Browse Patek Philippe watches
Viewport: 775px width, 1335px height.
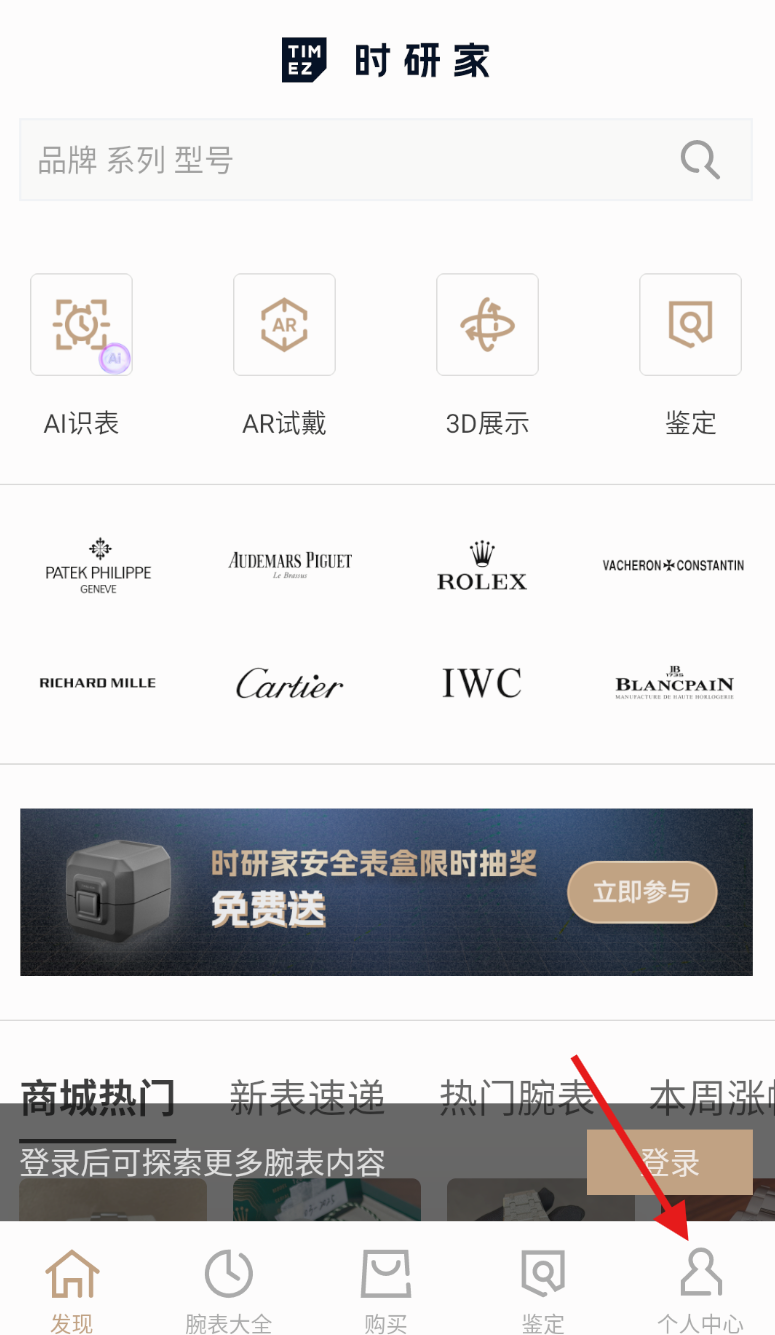coord(98,566)
